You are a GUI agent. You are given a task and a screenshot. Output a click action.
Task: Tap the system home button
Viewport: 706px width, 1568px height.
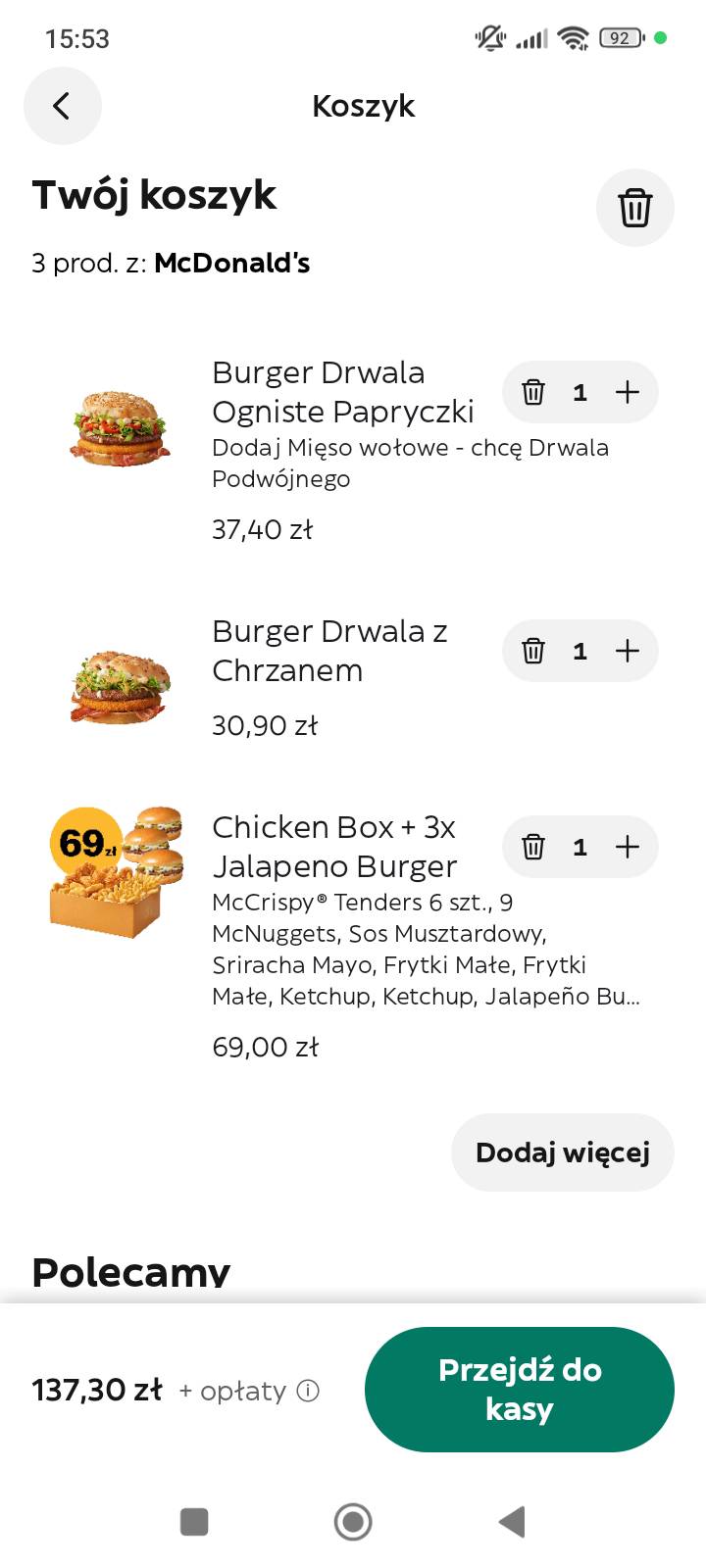click(353, 1522)
